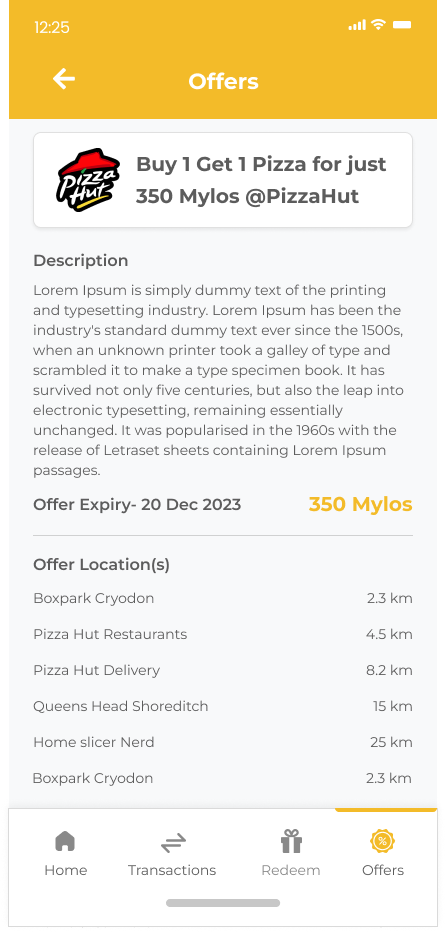Screen dimensions: 446x932
Task: Go back using the header arrow
Action: (64, 78)
